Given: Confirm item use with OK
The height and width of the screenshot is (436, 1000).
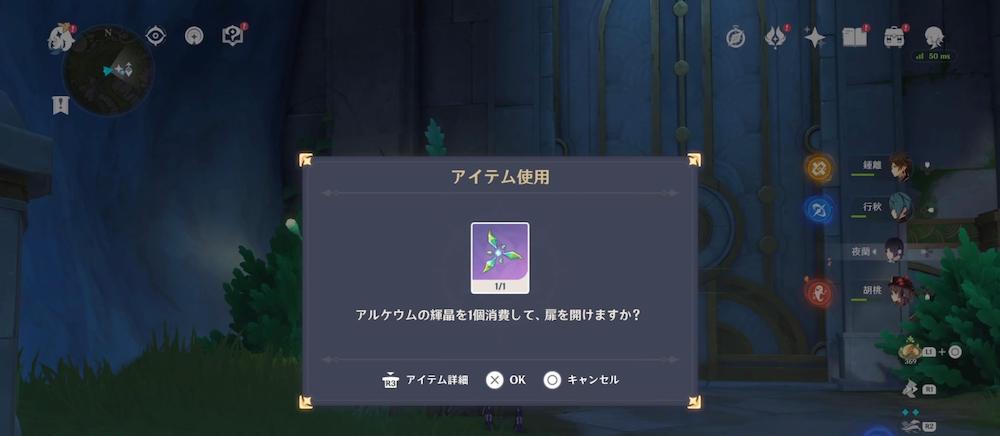Looking at the screenshot, I should (506, 380).
